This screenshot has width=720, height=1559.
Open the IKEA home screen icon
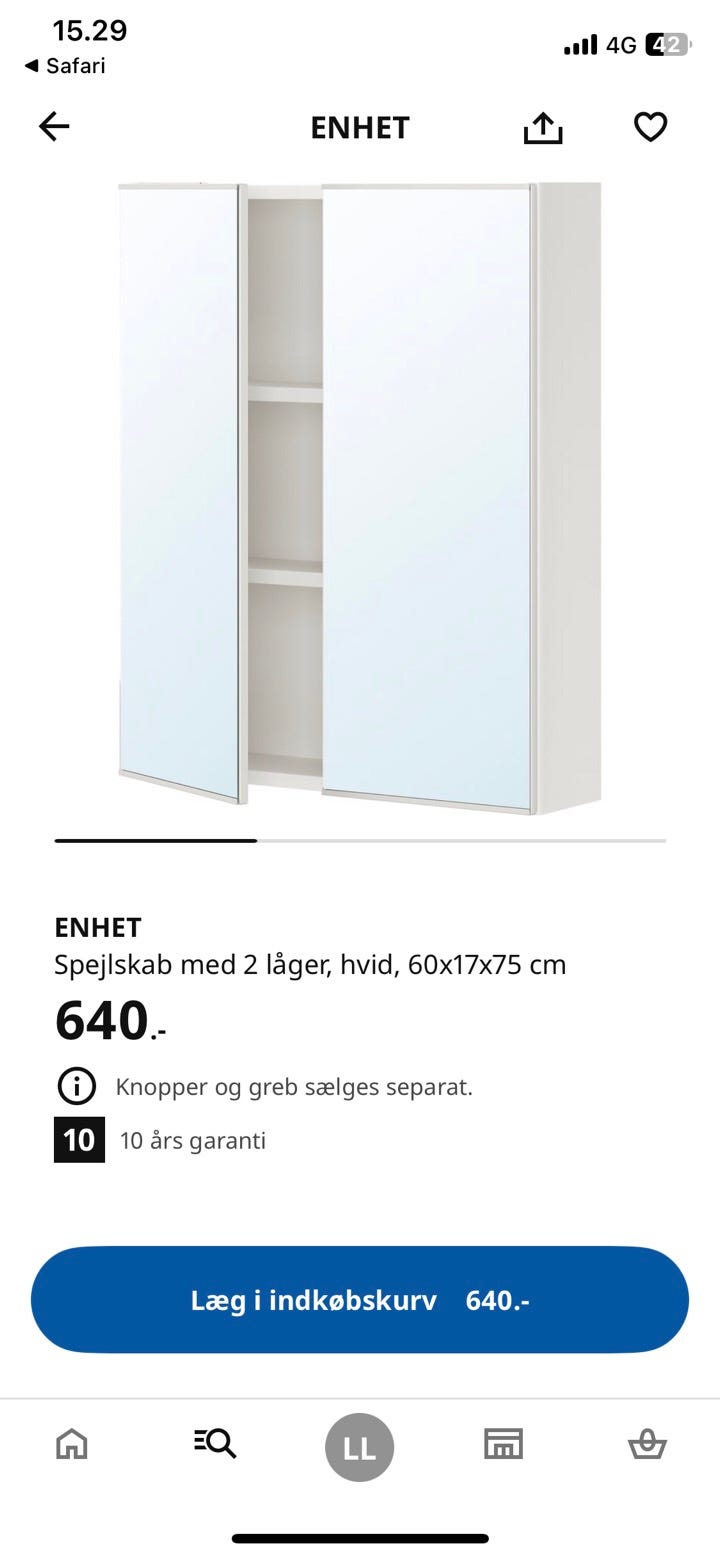pyautogui.click(x=71, y=1444)
